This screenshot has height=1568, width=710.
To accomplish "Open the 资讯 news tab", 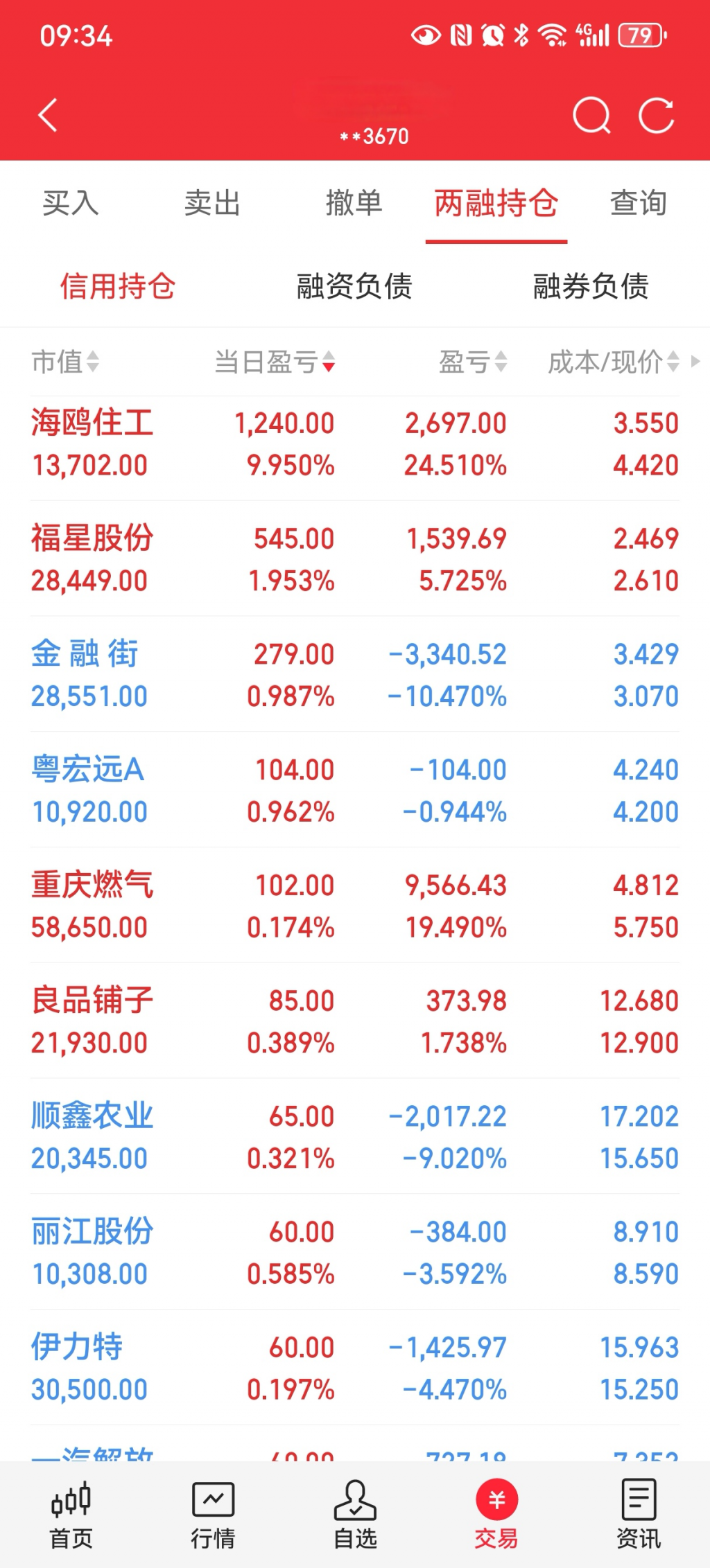I will point(639,1515).
